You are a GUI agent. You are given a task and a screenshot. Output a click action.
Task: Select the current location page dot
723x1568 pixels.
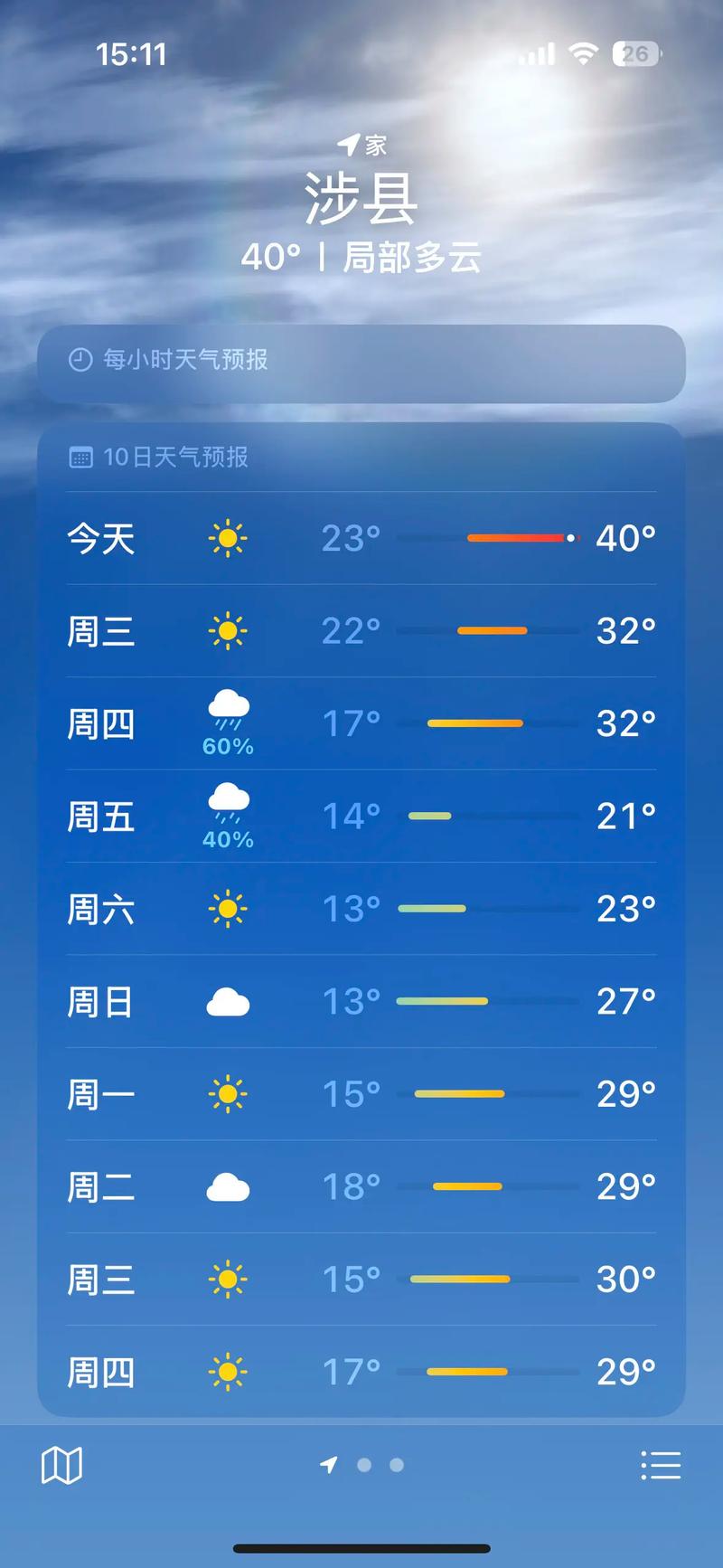(x=328, y=1466)
